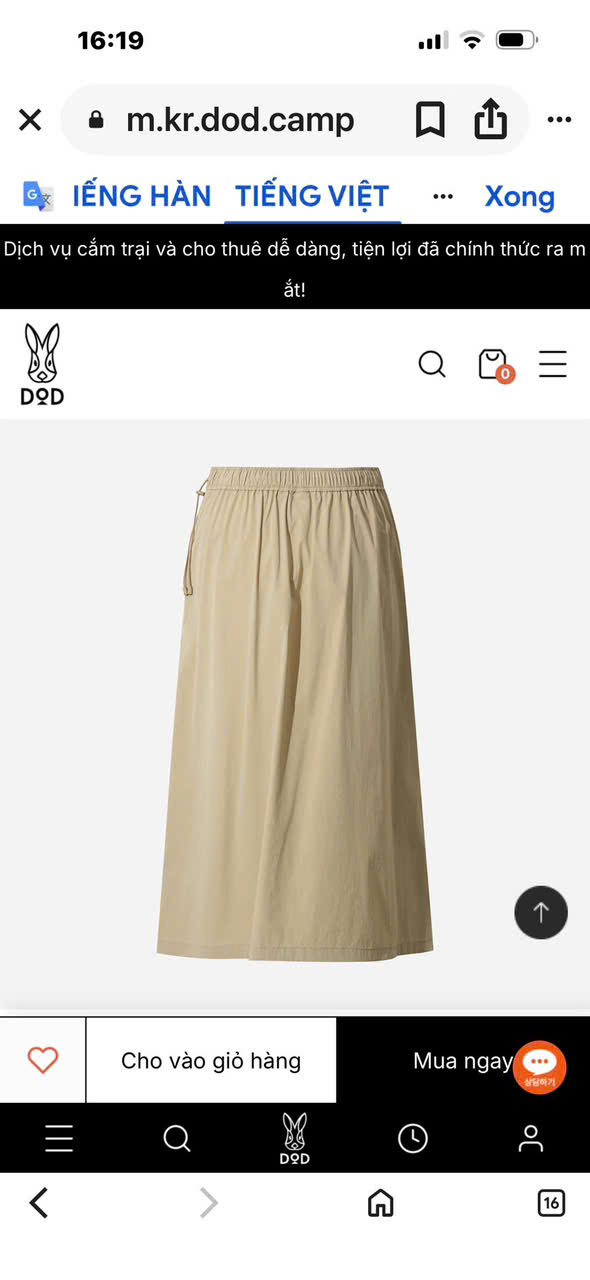This screenshot has height=1280, width=590.
Task: Open translation options with three dots
Action: point(443,196)
